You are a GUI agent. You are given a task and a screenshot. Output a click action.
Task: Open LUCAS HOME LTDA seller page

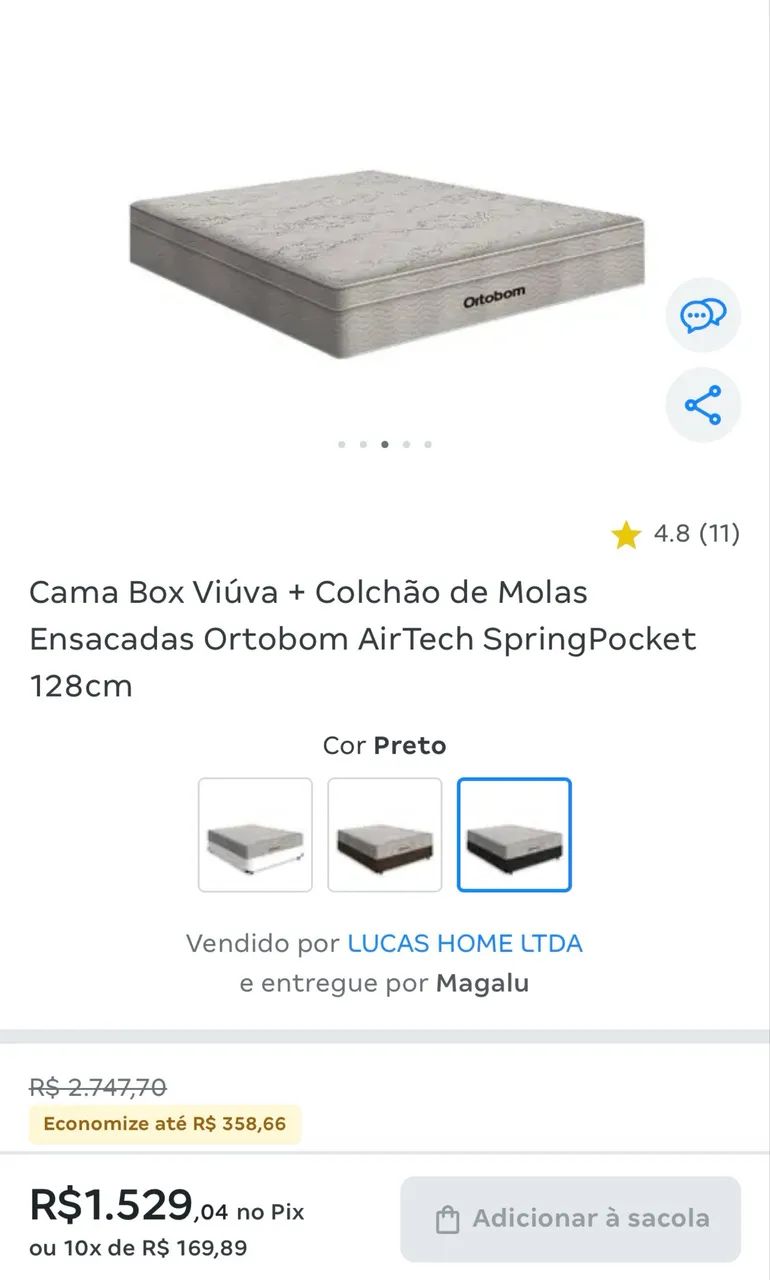[464, 942]
